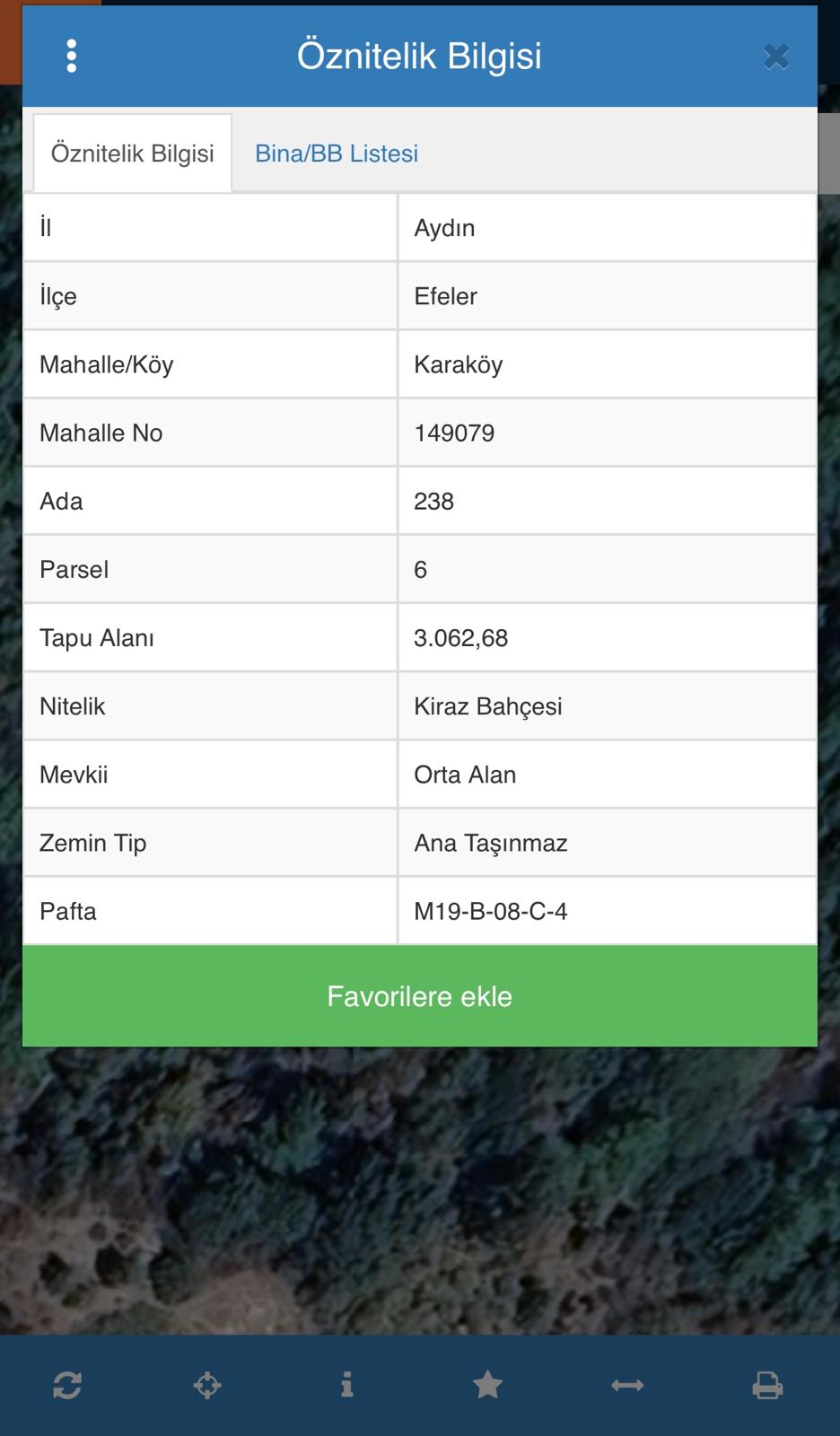Tap the refresh icon in the bottom toolbar
Image resolution: width=840 pixels, height=1436 pixels.
click(x=67, y=1386)
